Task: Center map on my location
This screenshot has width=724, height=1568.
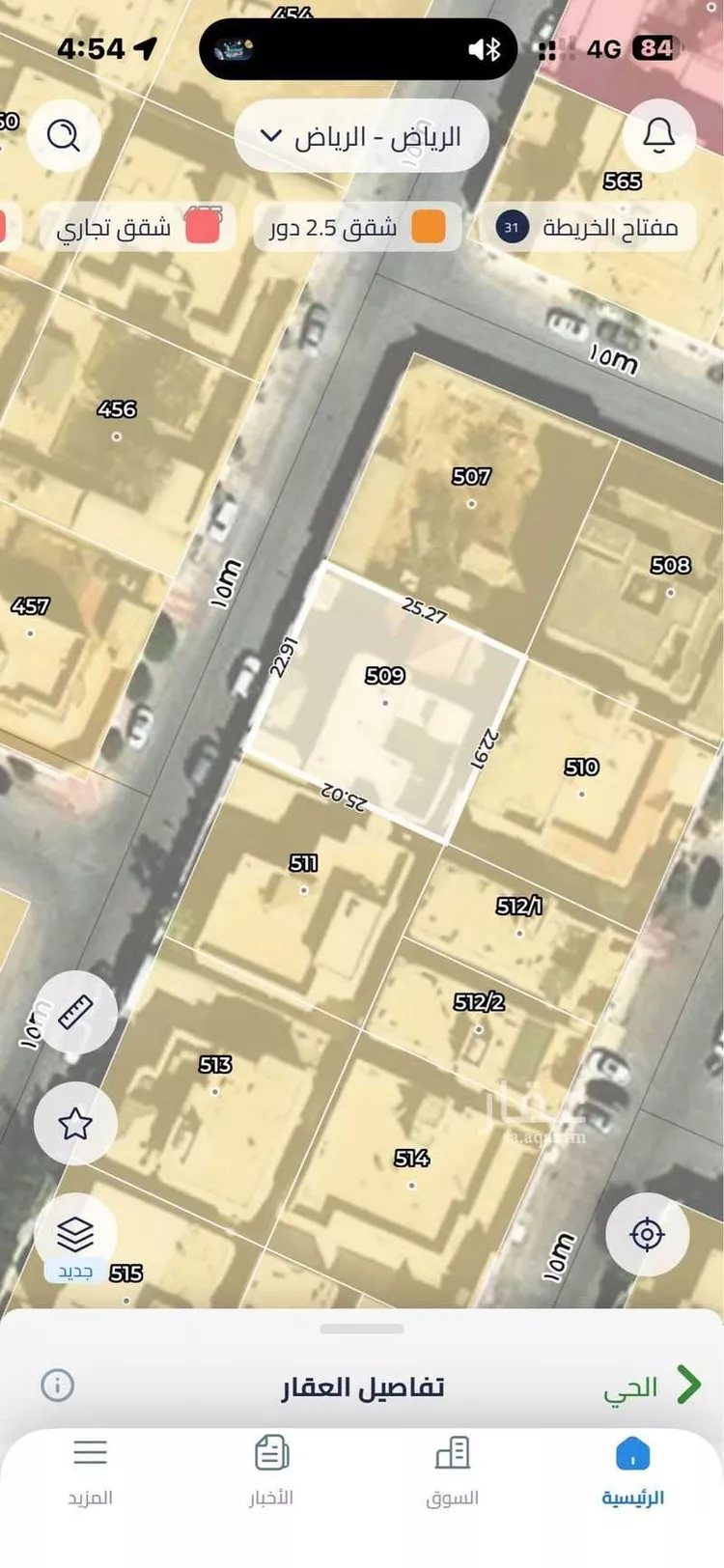Action: [x=648, y=1235]
